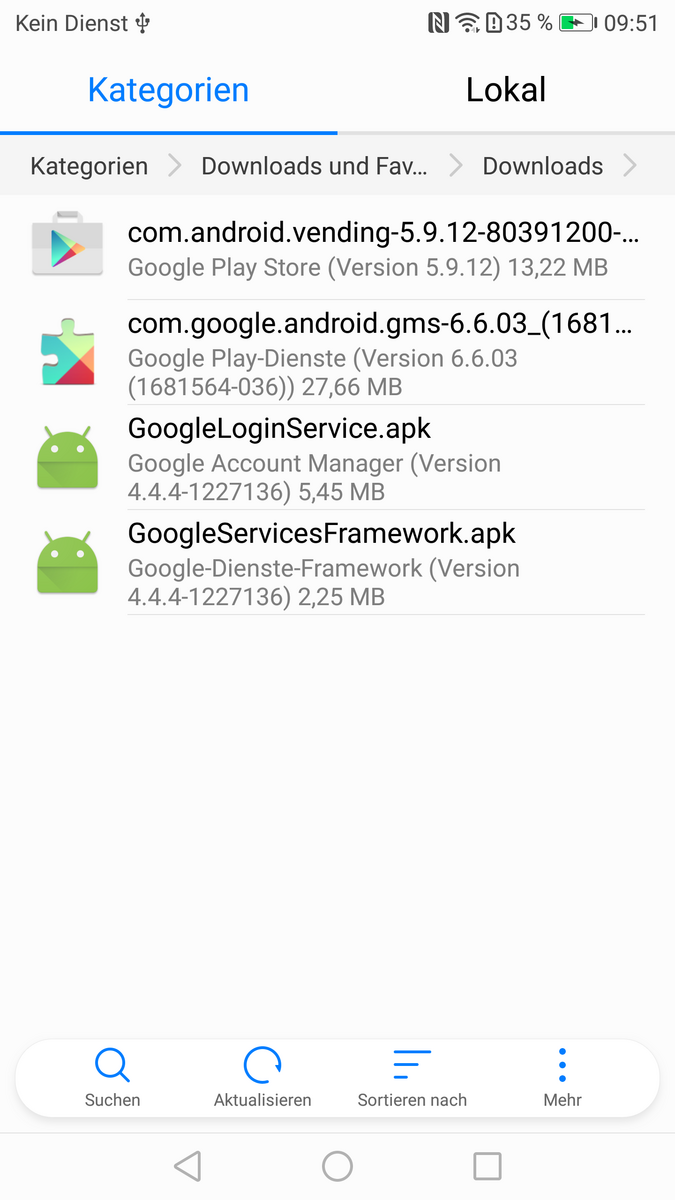Viewport: 675px width, 1200px height.
Task: Open the com.google.android.gms APK file
Action: pos(384,352)
